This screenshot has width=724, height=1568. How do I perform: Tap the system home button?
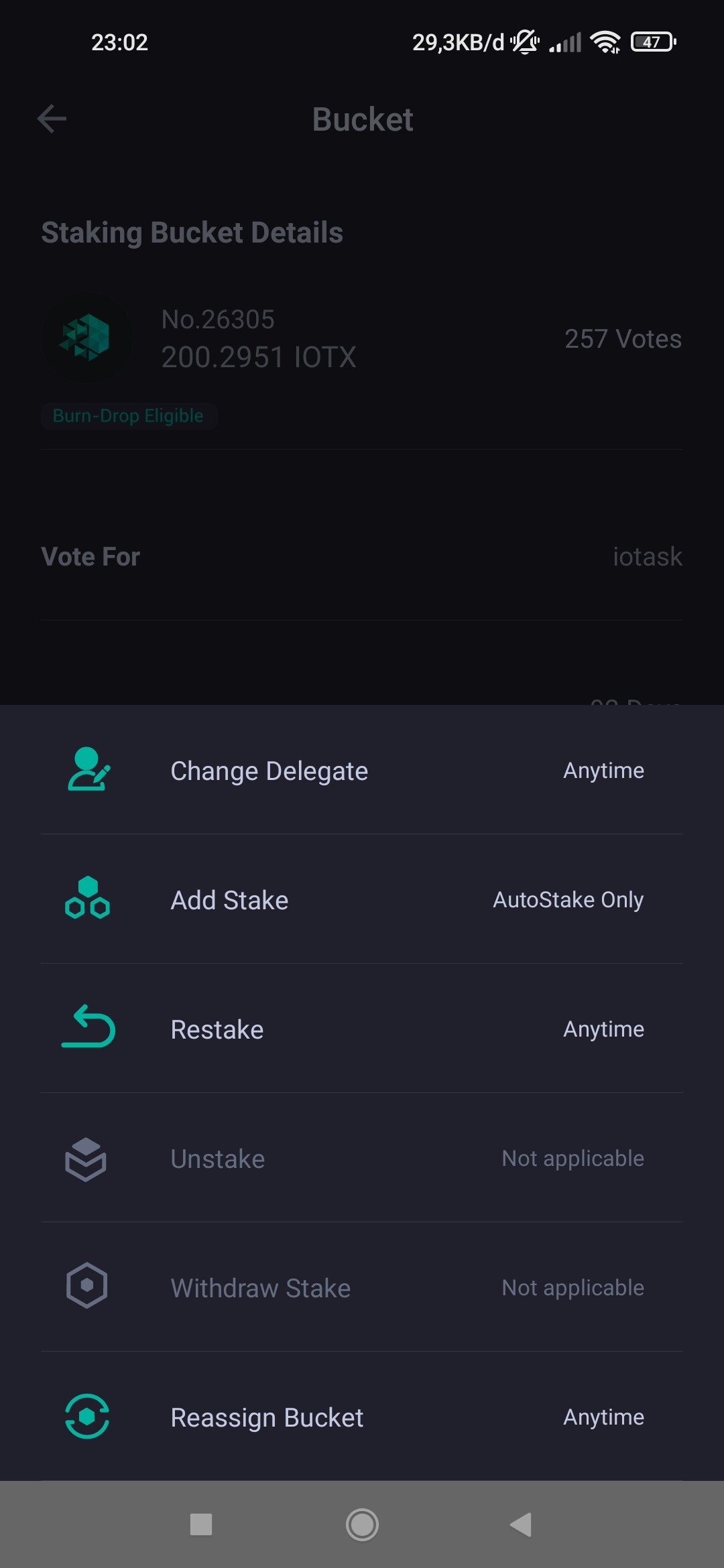coord(362,1524)
